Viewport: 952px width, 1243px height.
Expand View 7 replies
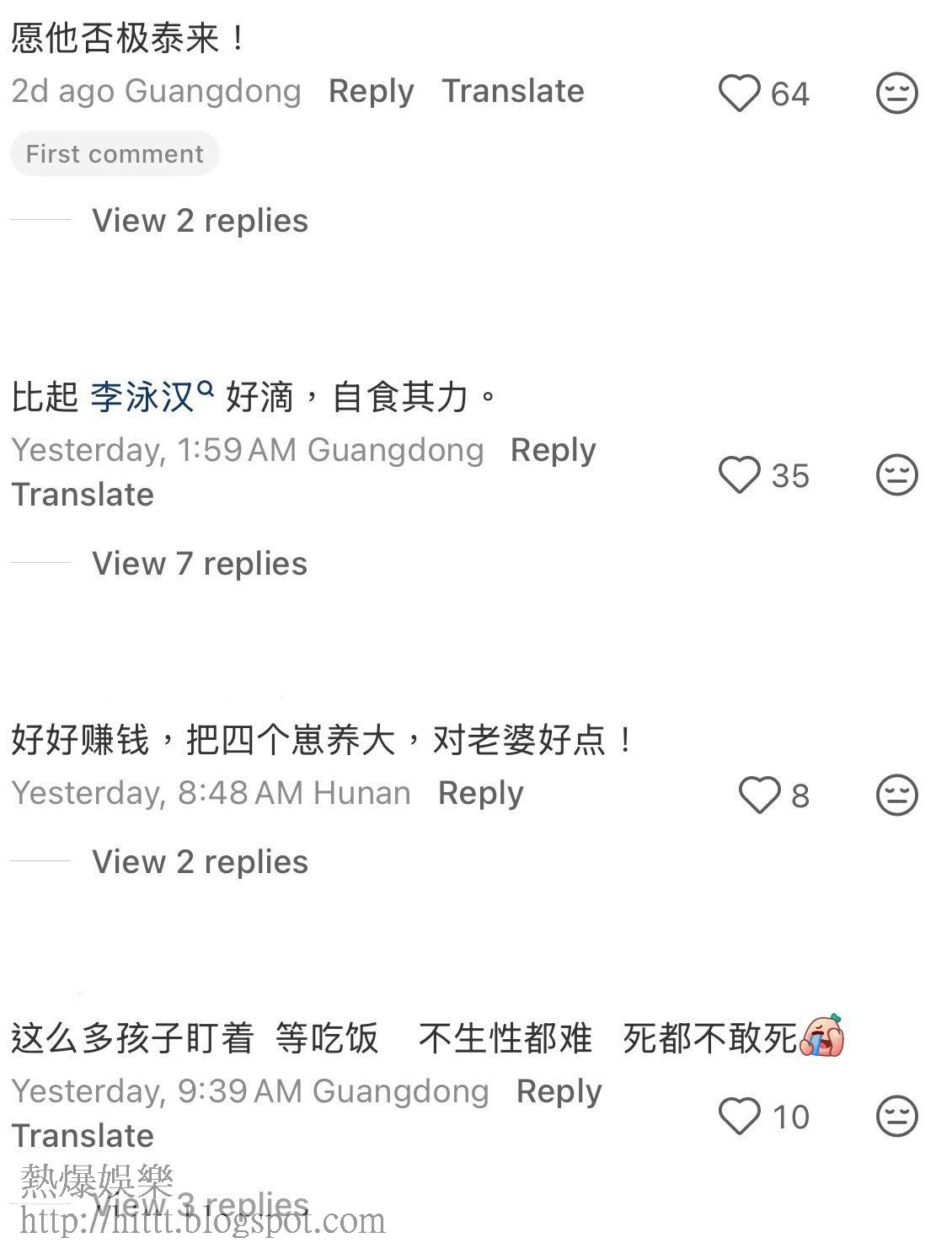point(200,563)
